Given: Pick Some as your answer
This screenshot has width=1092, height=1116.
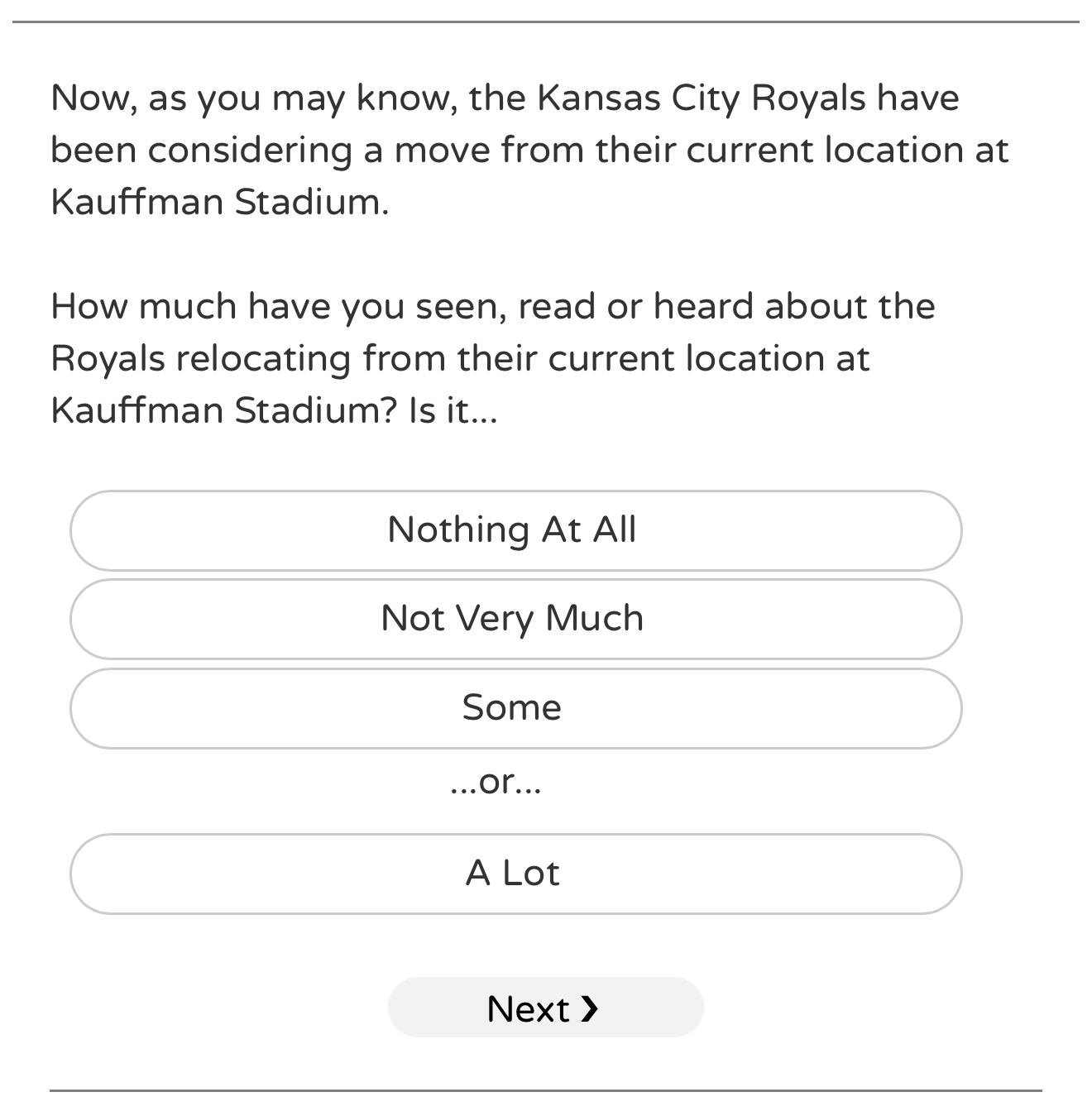Looking at the screenshot, I should tap(515, 708).
